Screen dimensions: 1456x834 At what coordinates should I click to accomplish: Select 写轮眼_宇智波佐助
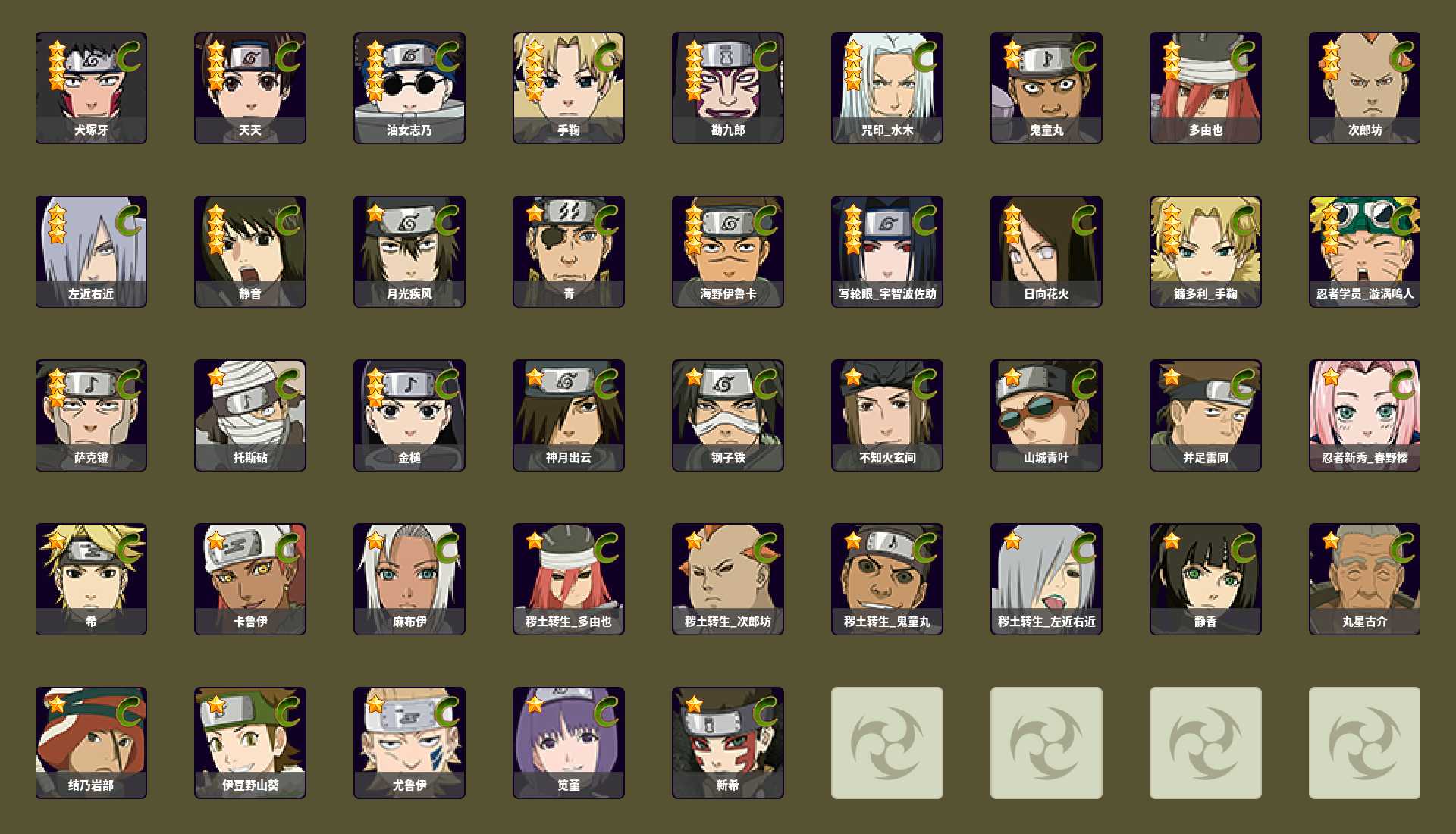click(x=887, y=251)
